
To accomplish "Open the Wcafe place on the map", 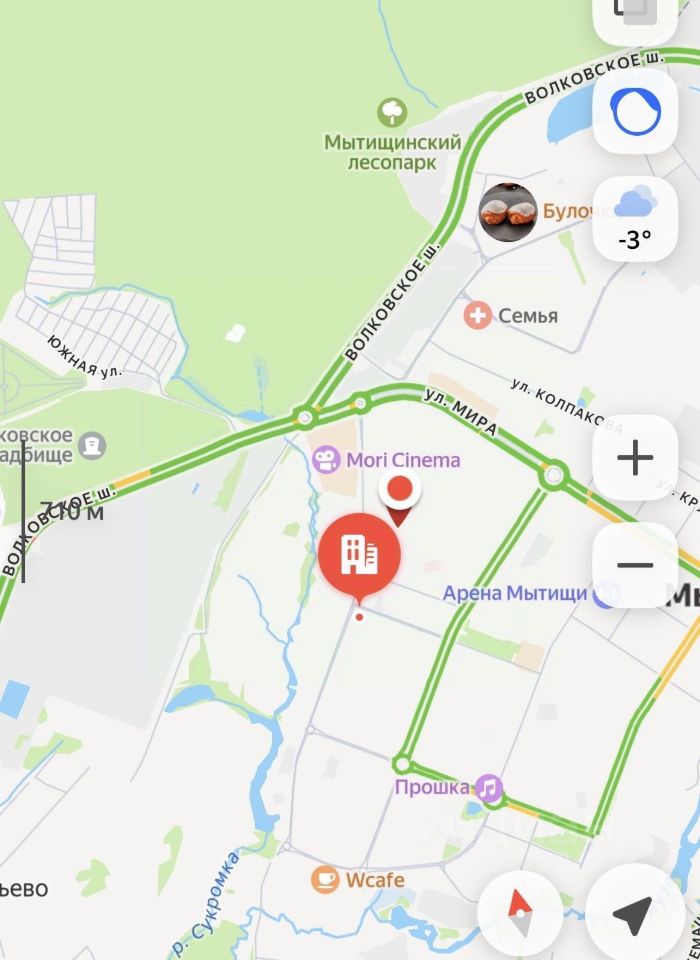I will click(x=325, y=880).
